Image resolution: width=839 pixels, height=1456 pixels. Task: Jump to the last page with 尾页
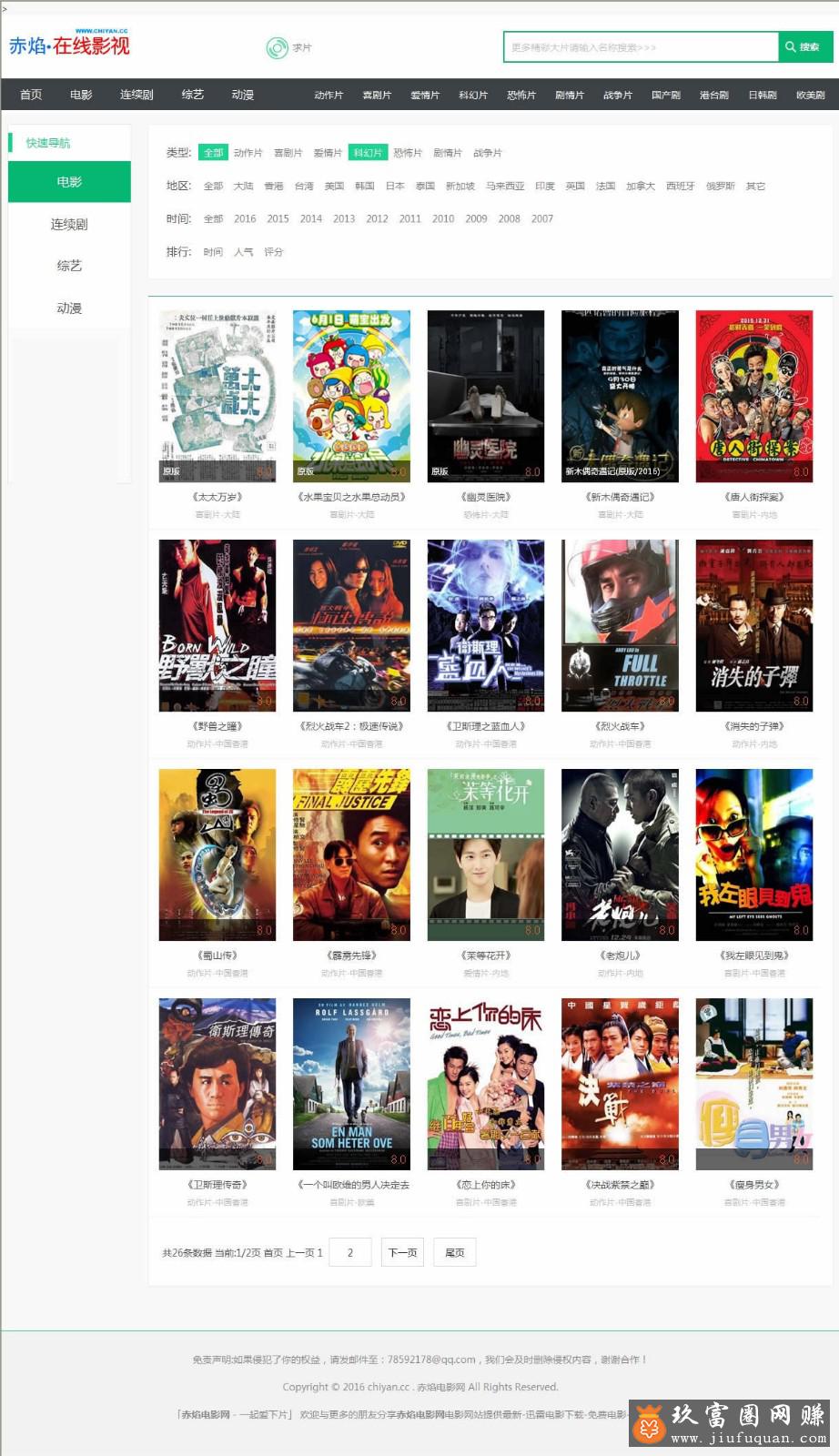click(x=454, y=1253)
